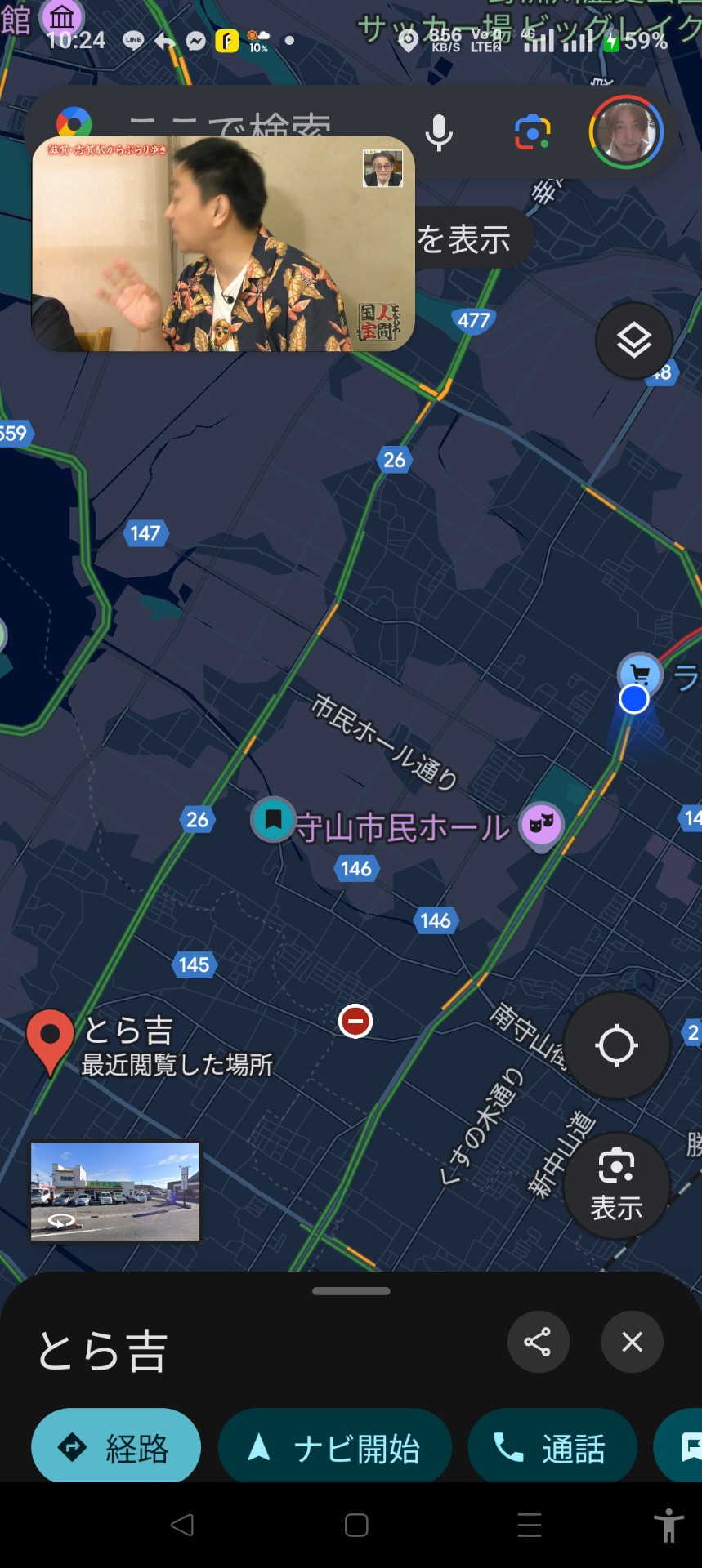
Task: Open the map layers button
Action: pos(633,341)
